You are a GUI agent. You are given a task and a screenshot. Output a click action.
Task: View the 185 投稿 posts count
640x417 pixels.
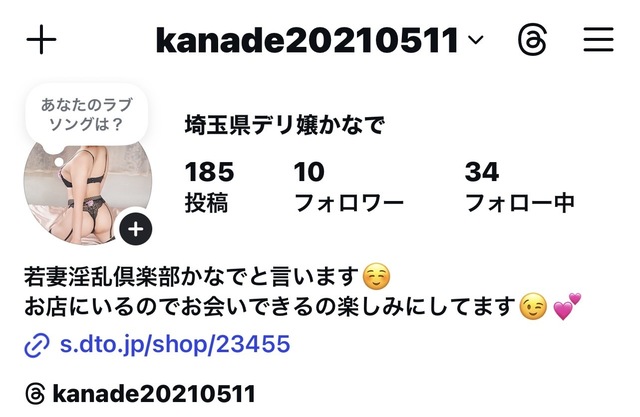point(208,187)
